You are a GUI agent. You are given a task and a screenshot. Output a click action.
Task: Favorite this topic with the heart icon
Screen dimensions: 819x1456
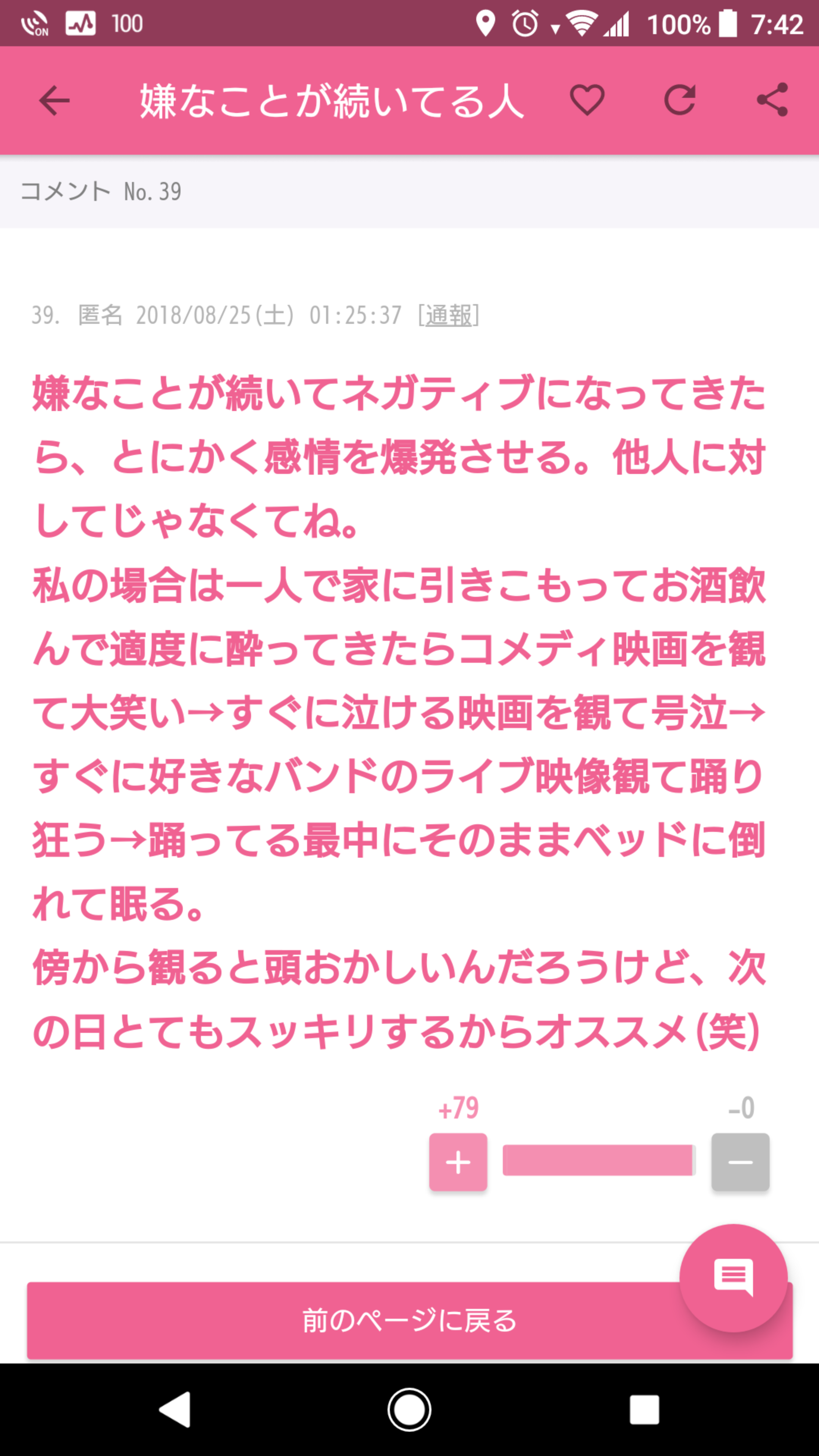pos(587,100)
